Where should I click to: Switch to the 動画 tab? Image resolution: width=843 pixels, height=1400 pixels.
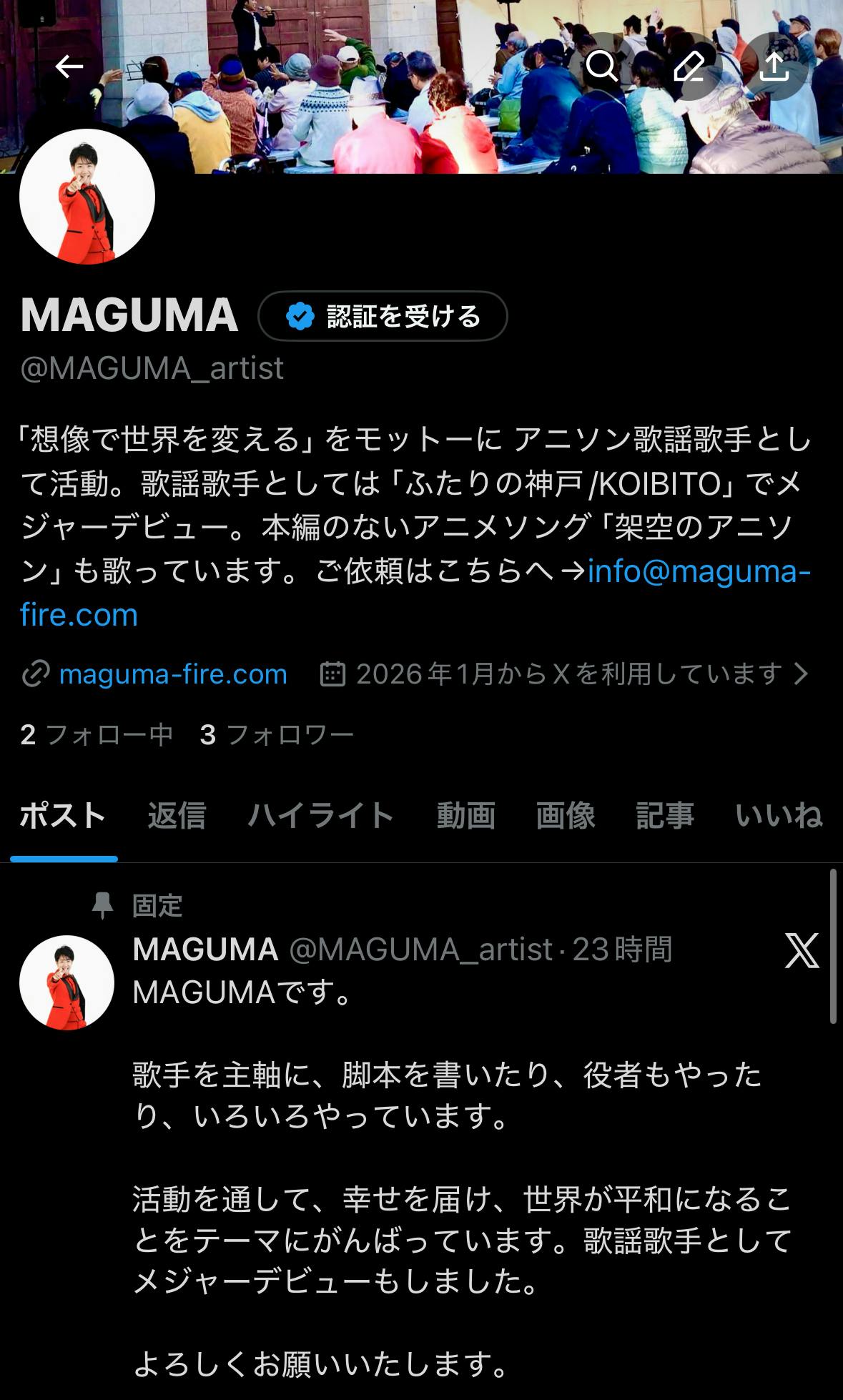pos(466,816)
